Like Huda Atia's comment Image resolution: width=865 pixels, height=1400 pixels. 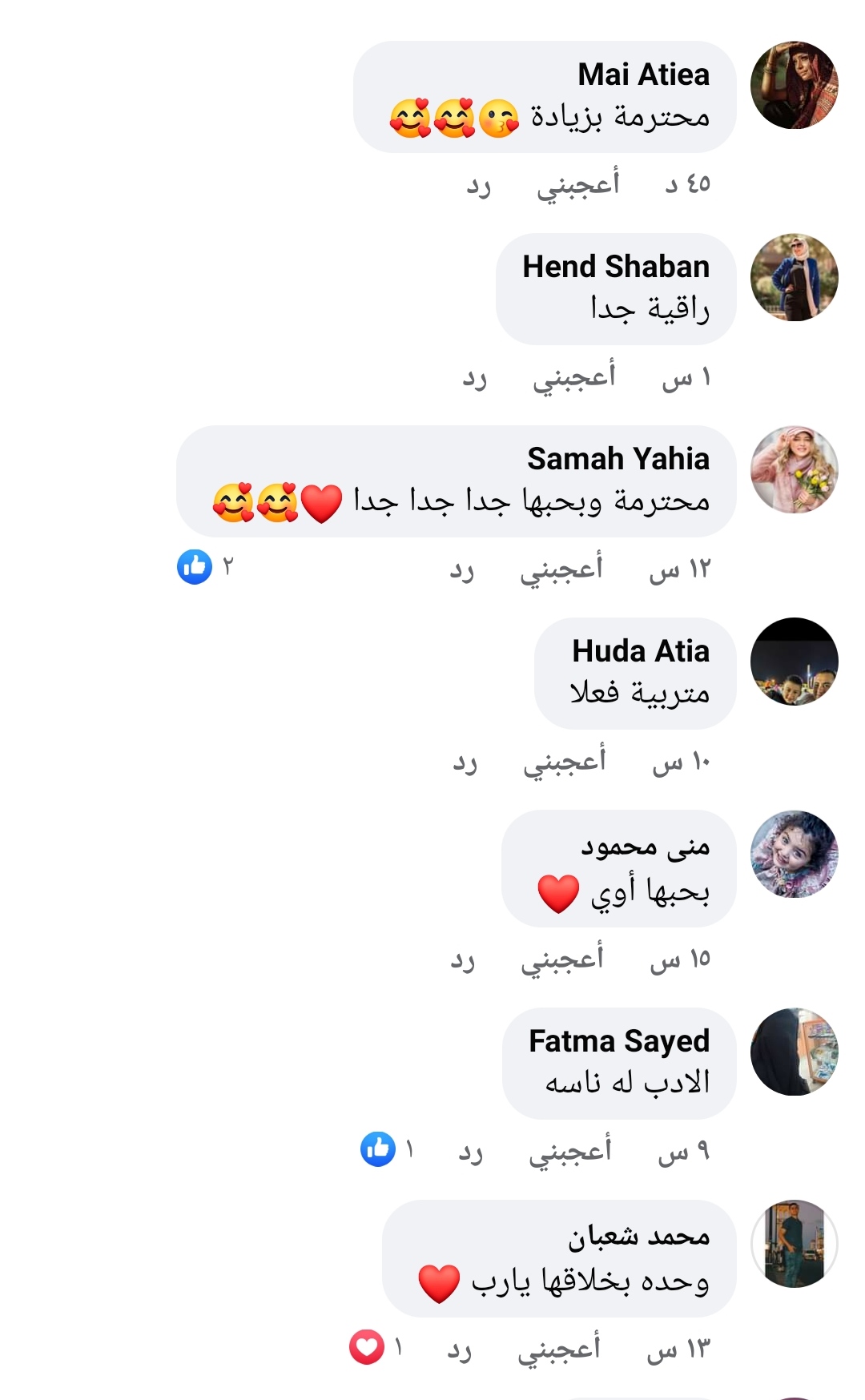tap(565, 762)
